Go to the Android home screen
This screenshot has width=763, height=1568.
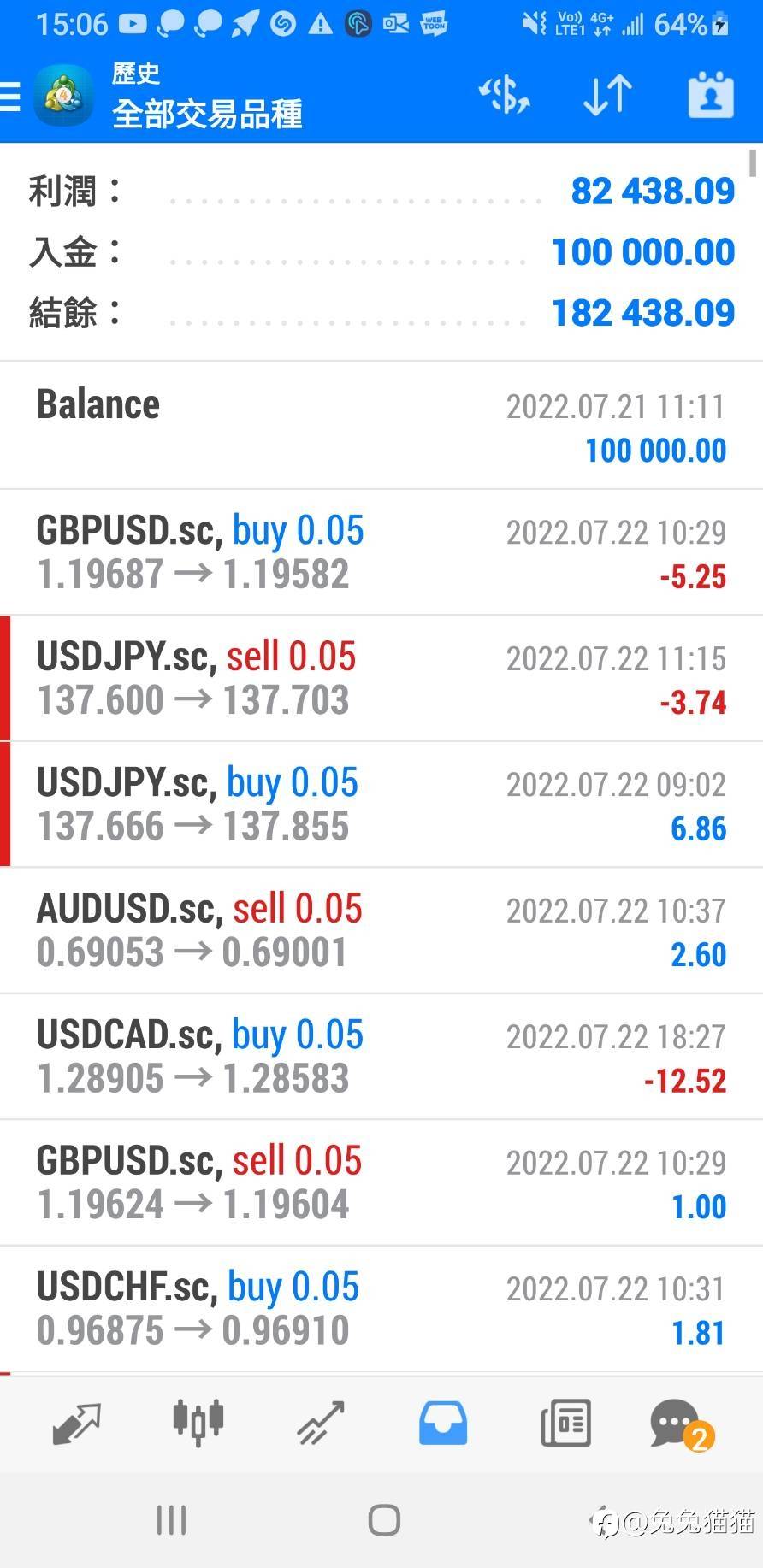(384, 1520)
